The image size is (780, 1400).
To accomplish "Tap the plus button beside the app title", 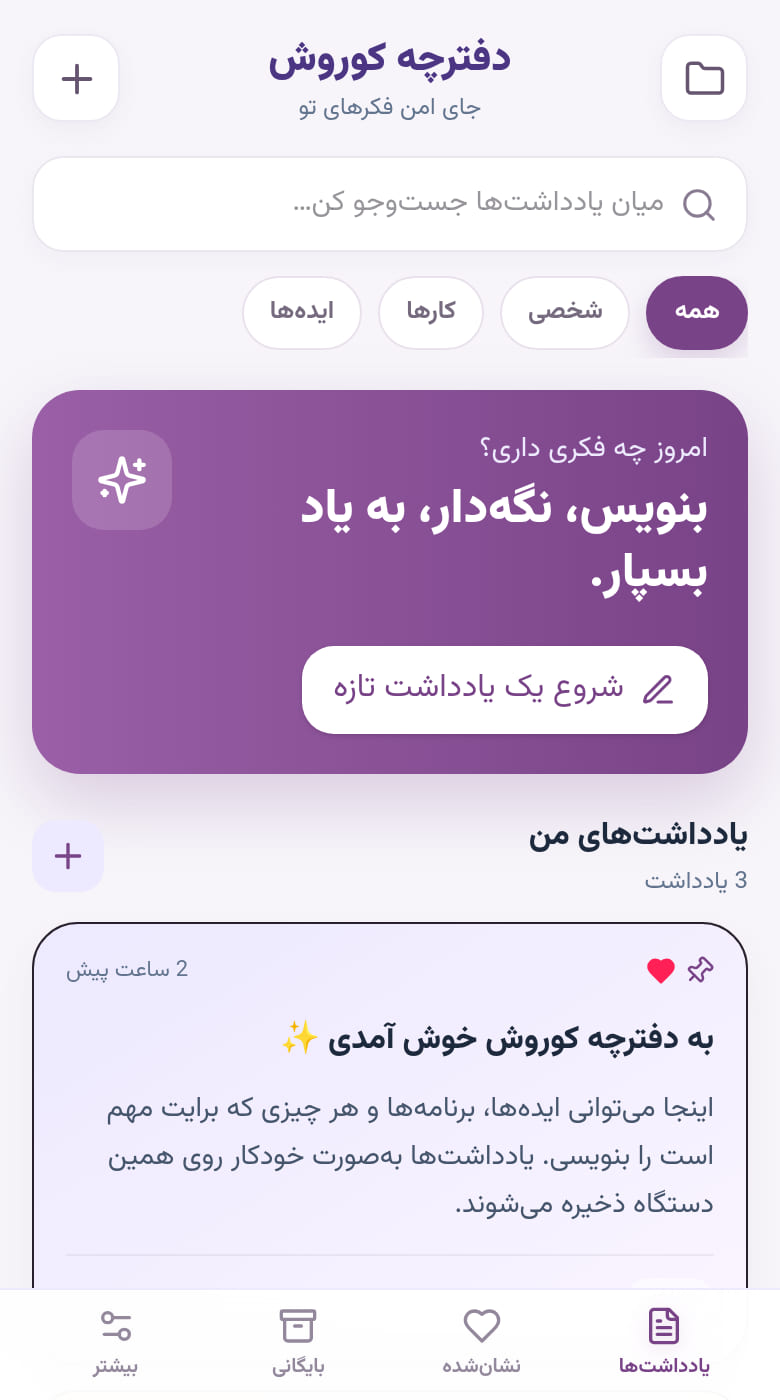I will (76, 78).
